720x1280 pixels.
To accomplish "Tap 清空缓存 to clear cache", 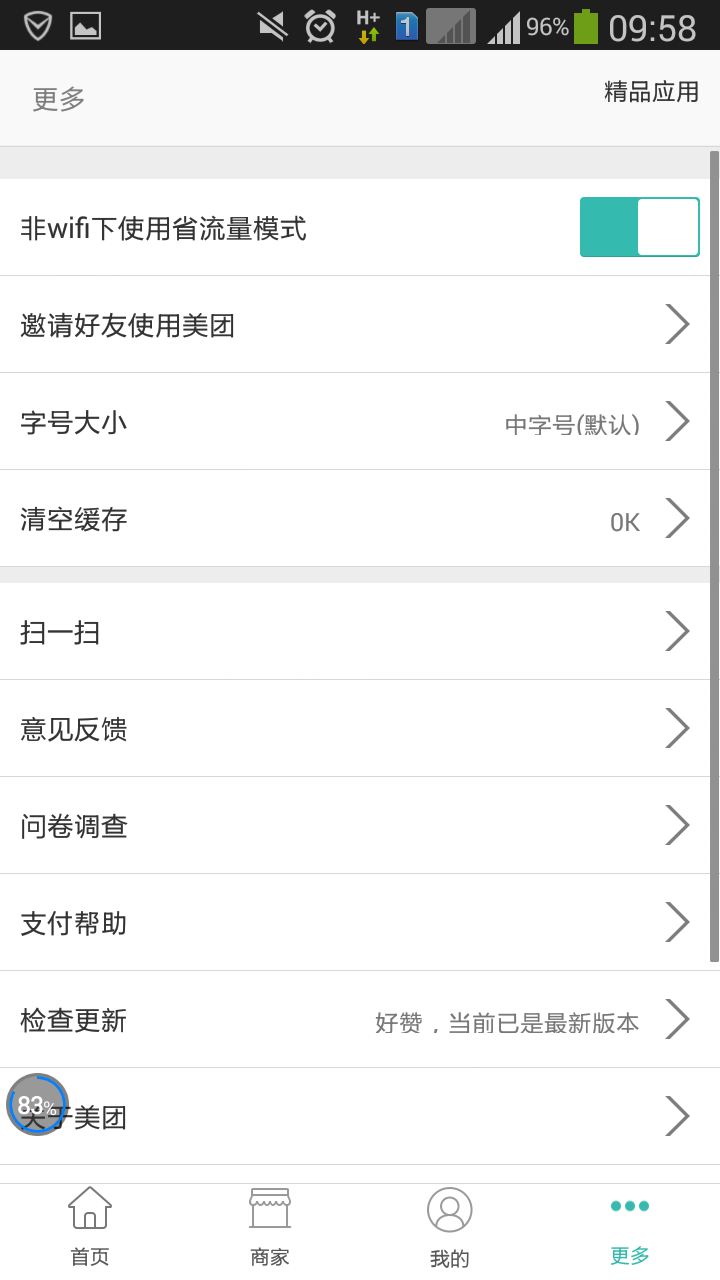I will tap(360, 519).
